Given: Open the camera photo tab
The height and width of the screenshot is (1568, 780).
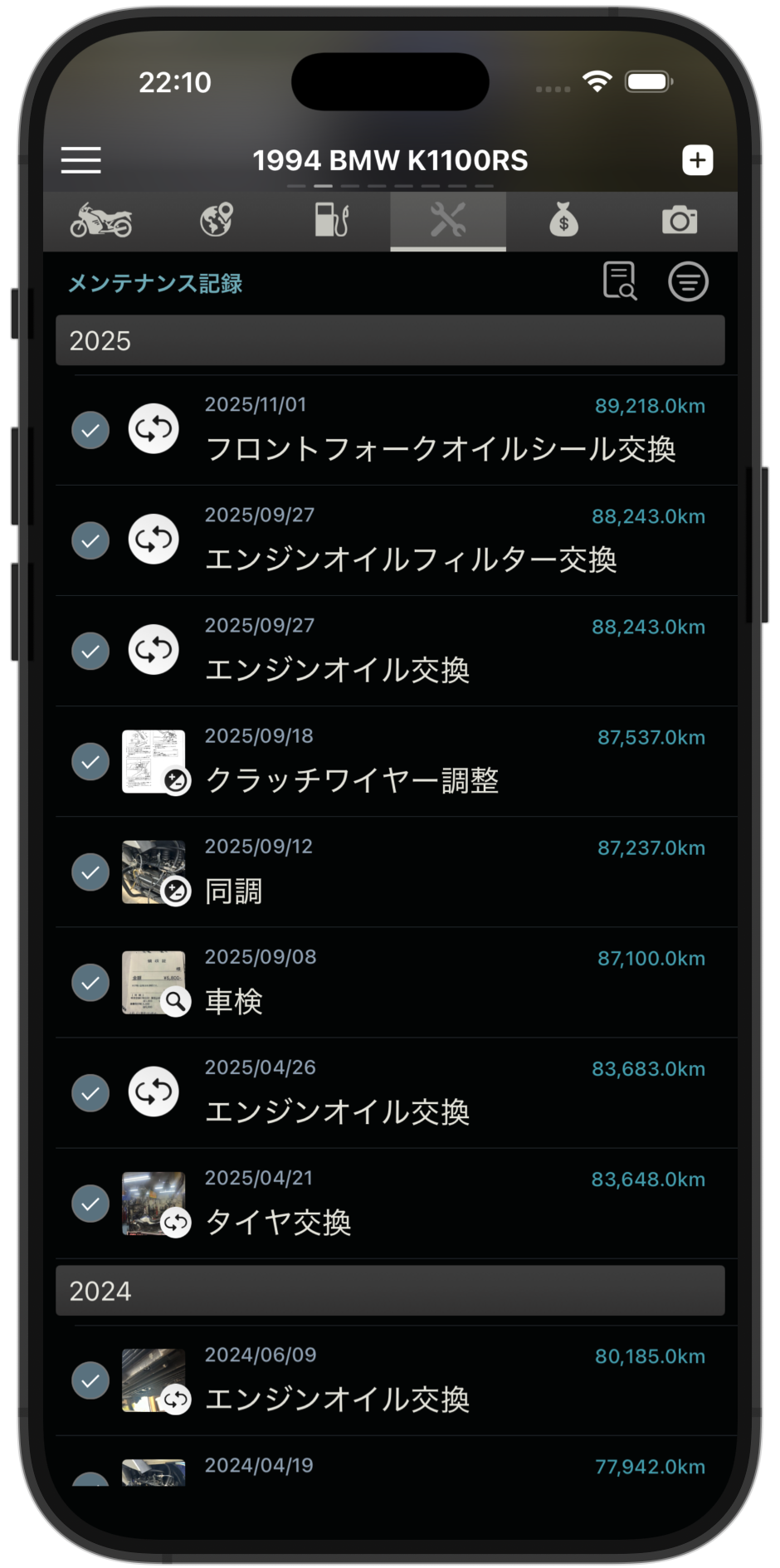Looking at the screenshot, I should click(x=680, y=220).
